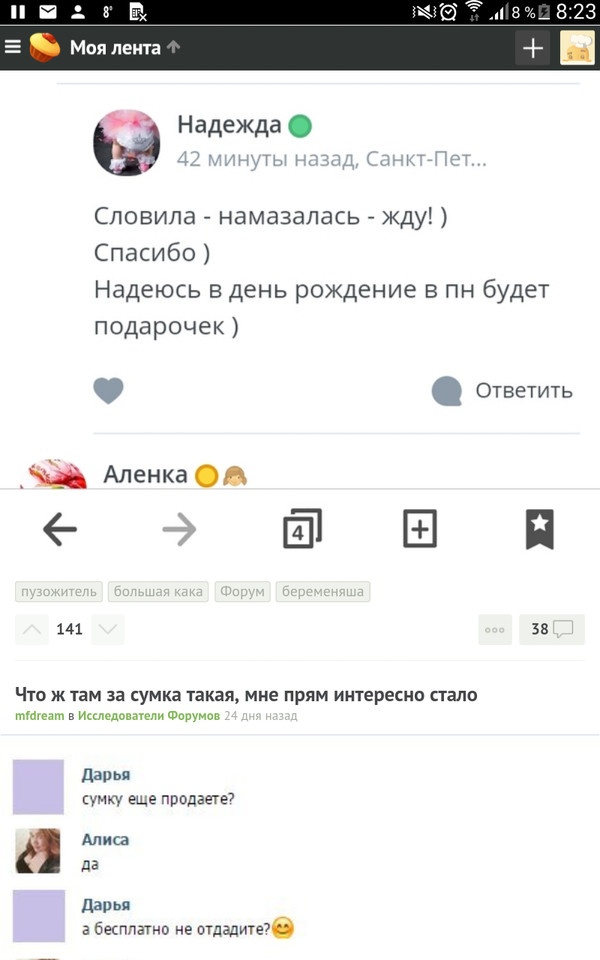Open author mfdream's profile
600x960 pixels.
click(39, 716)
